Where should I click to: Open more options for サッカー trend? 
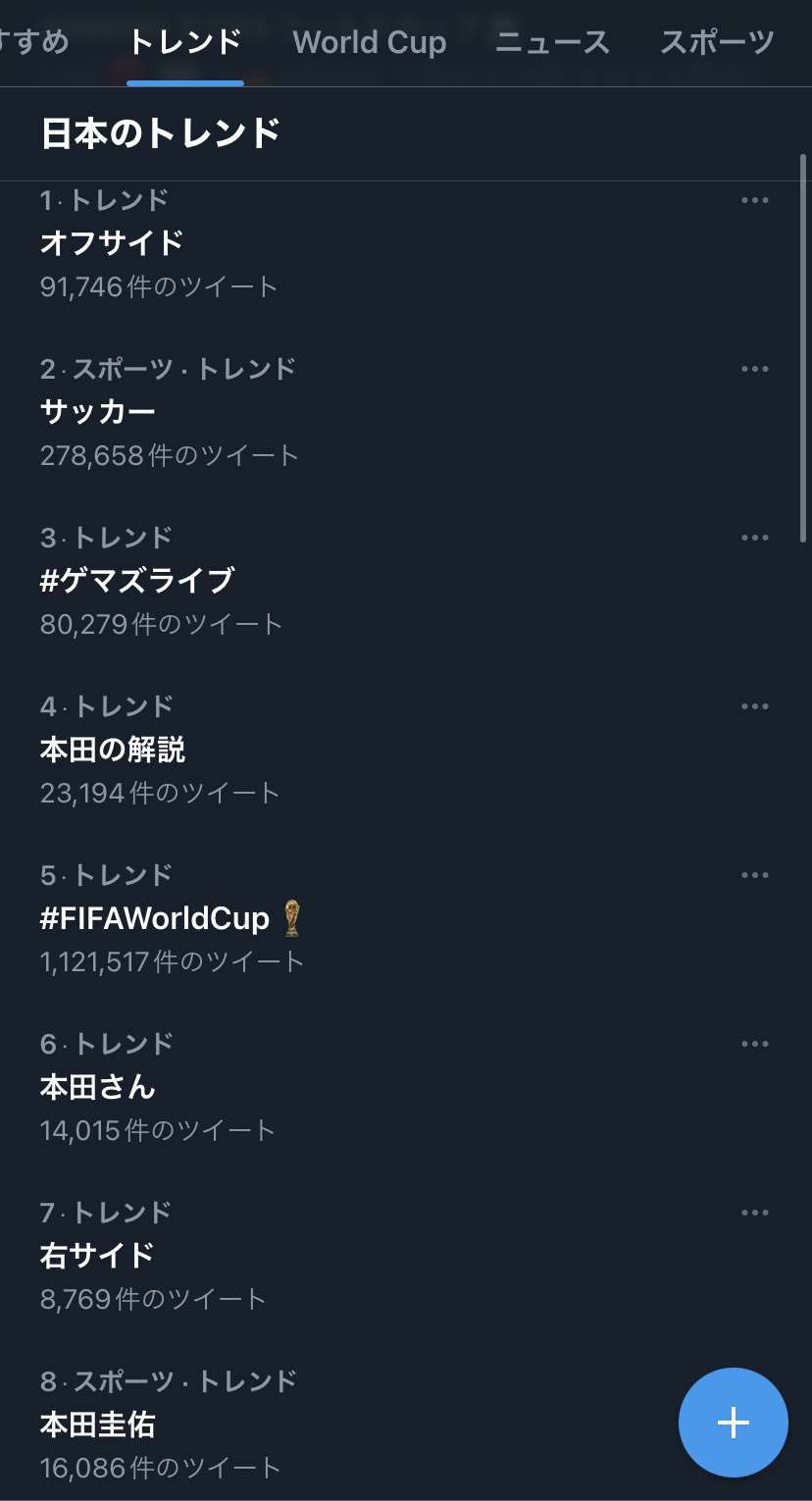point(754,369)
